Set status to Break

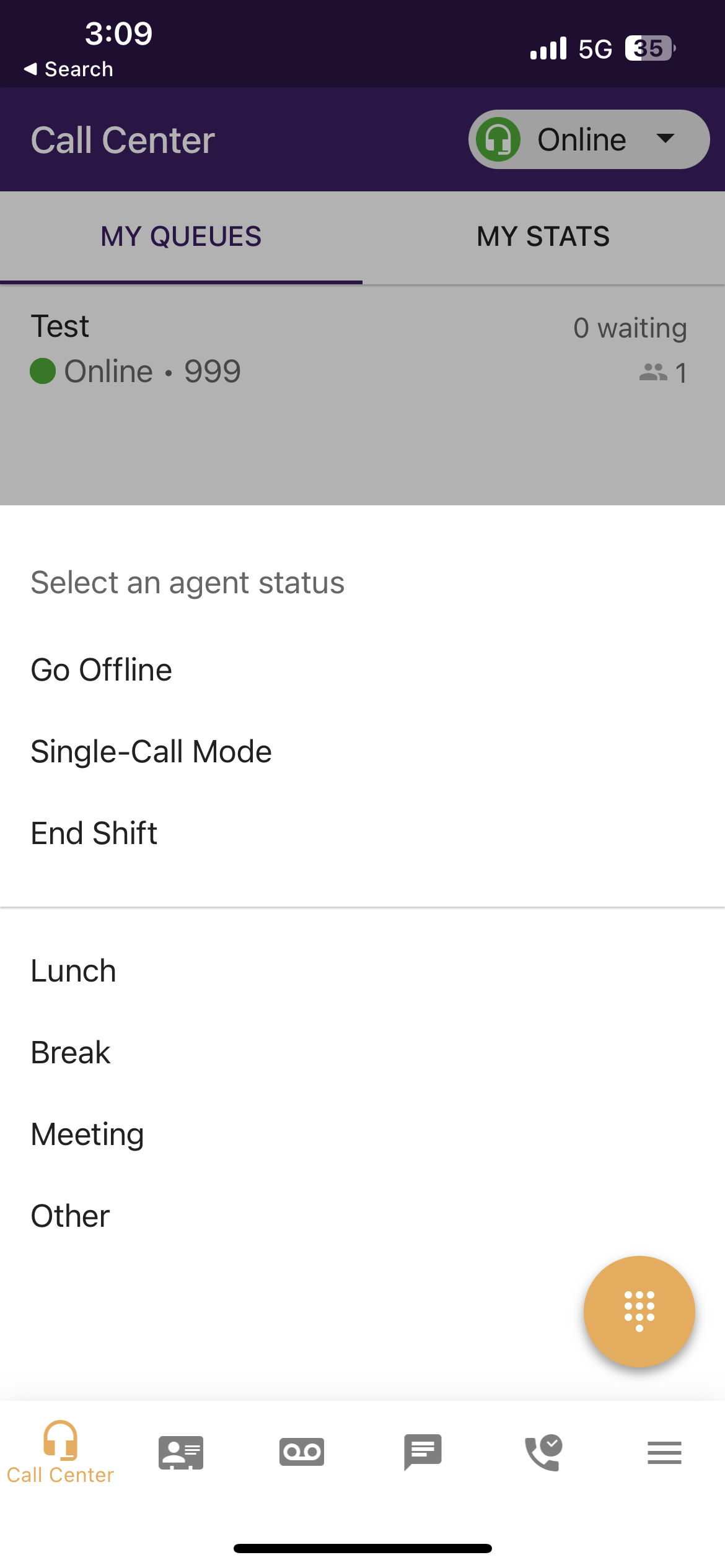click(x=362, y=1053)
